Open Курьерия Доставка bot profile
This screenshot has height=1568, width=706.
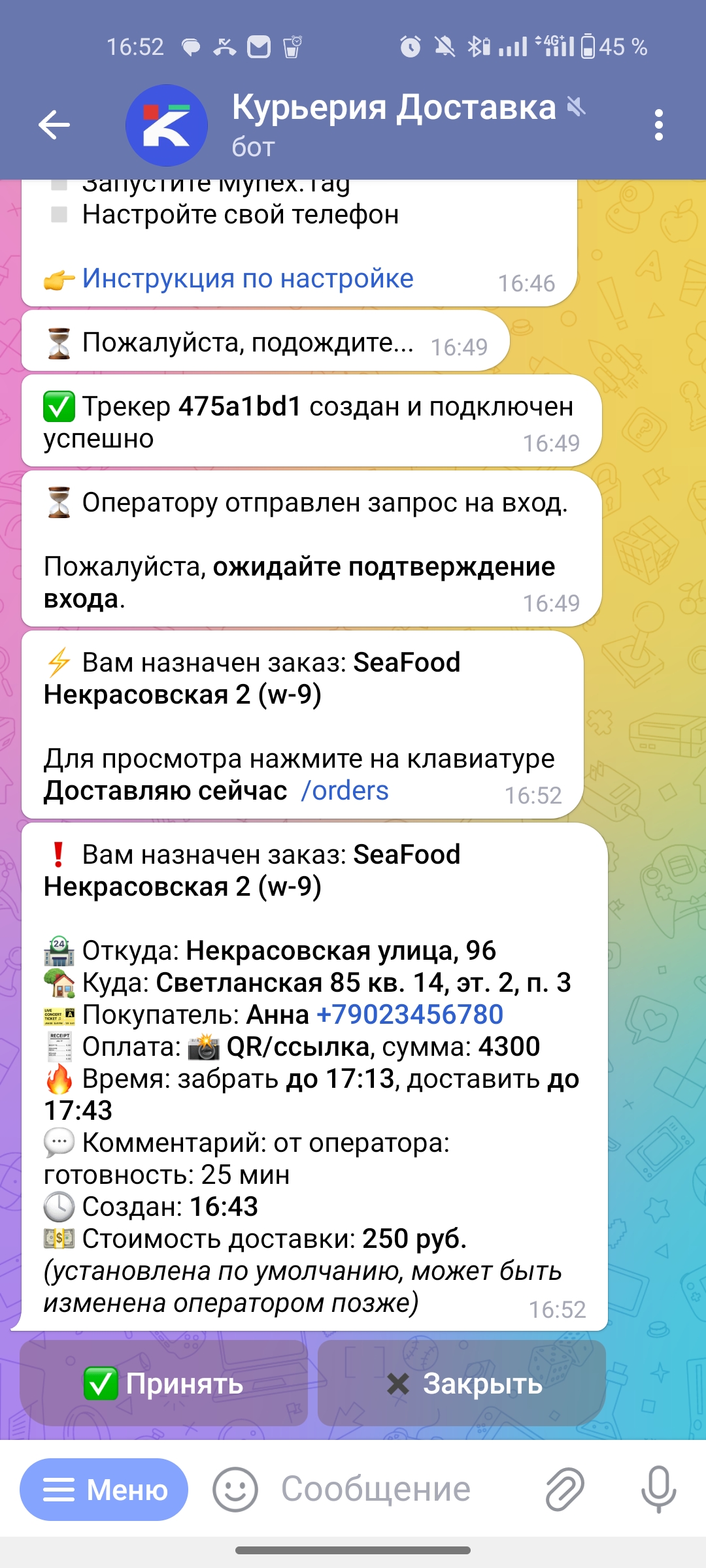(392, 123)
